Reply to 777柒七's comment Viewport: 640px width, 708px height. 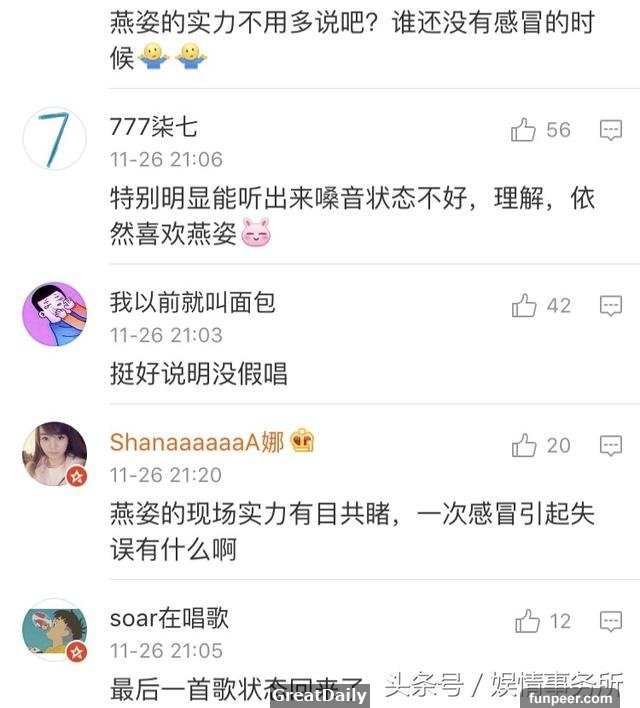(611, 130)
